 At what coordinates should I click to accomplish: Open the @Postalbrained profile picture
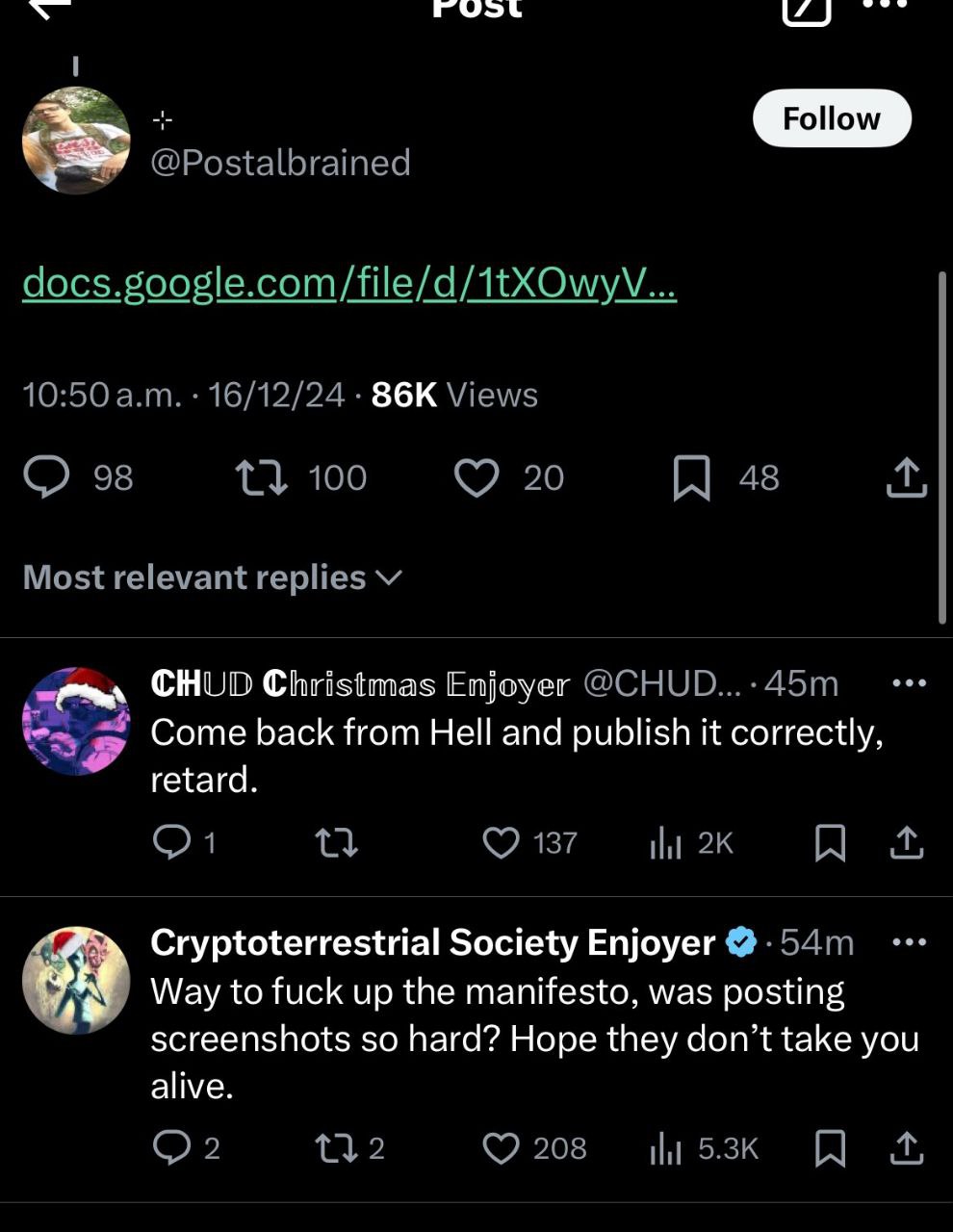coord(76,141)
